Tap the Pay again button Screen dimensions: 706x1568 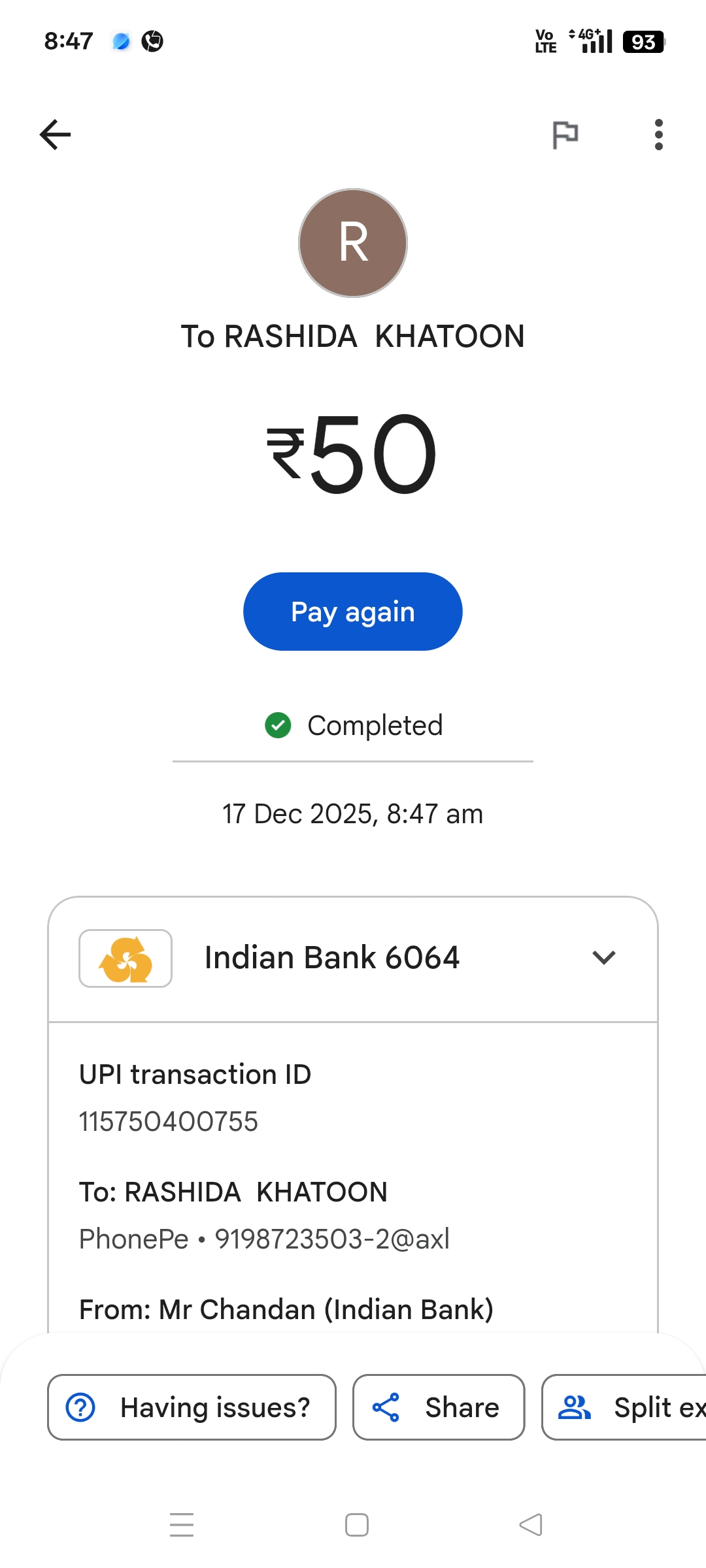click(x=353, y=612)
